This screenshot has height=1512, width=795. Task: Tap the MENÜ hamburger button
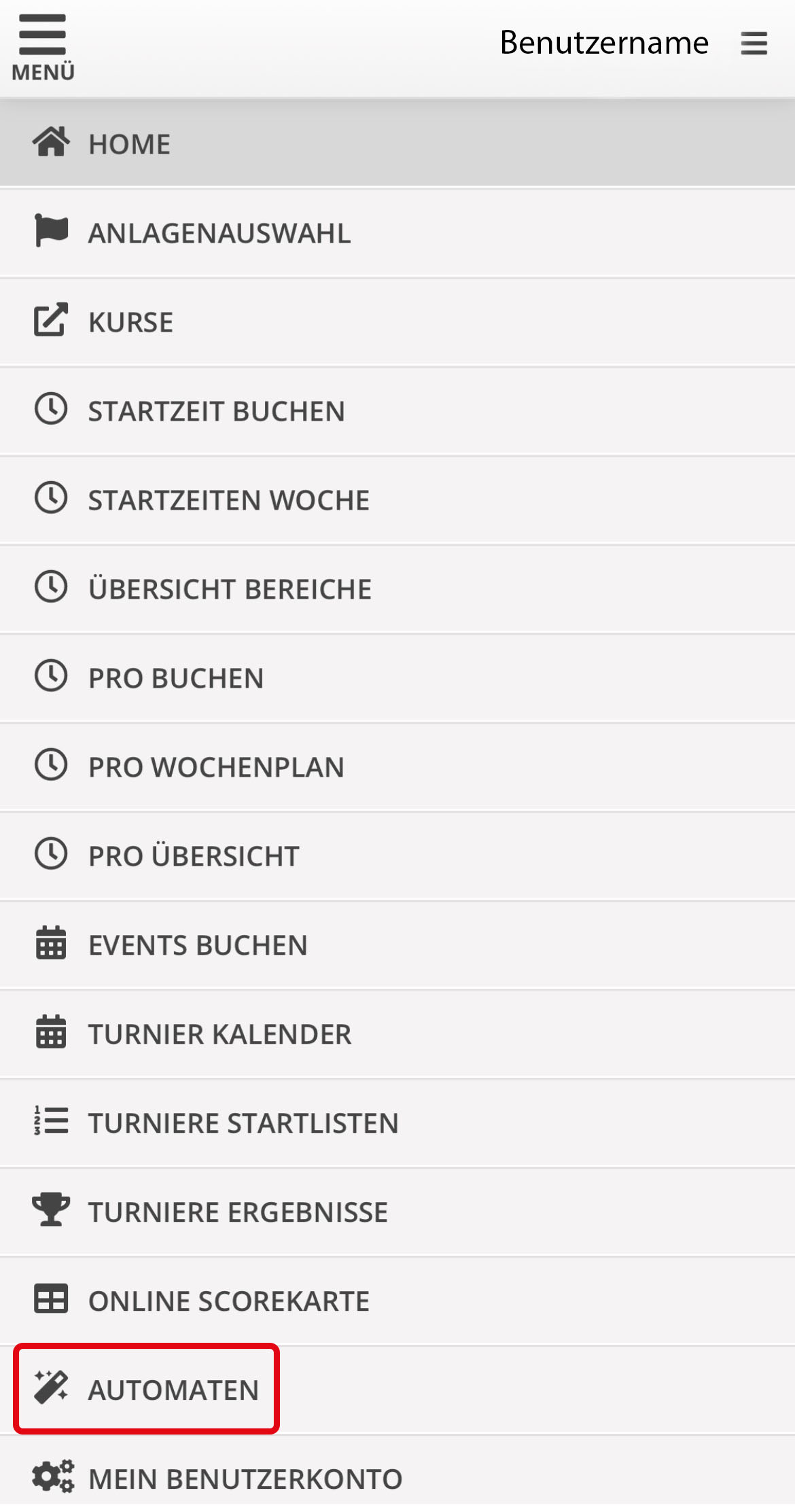click(x=42, y=46)
